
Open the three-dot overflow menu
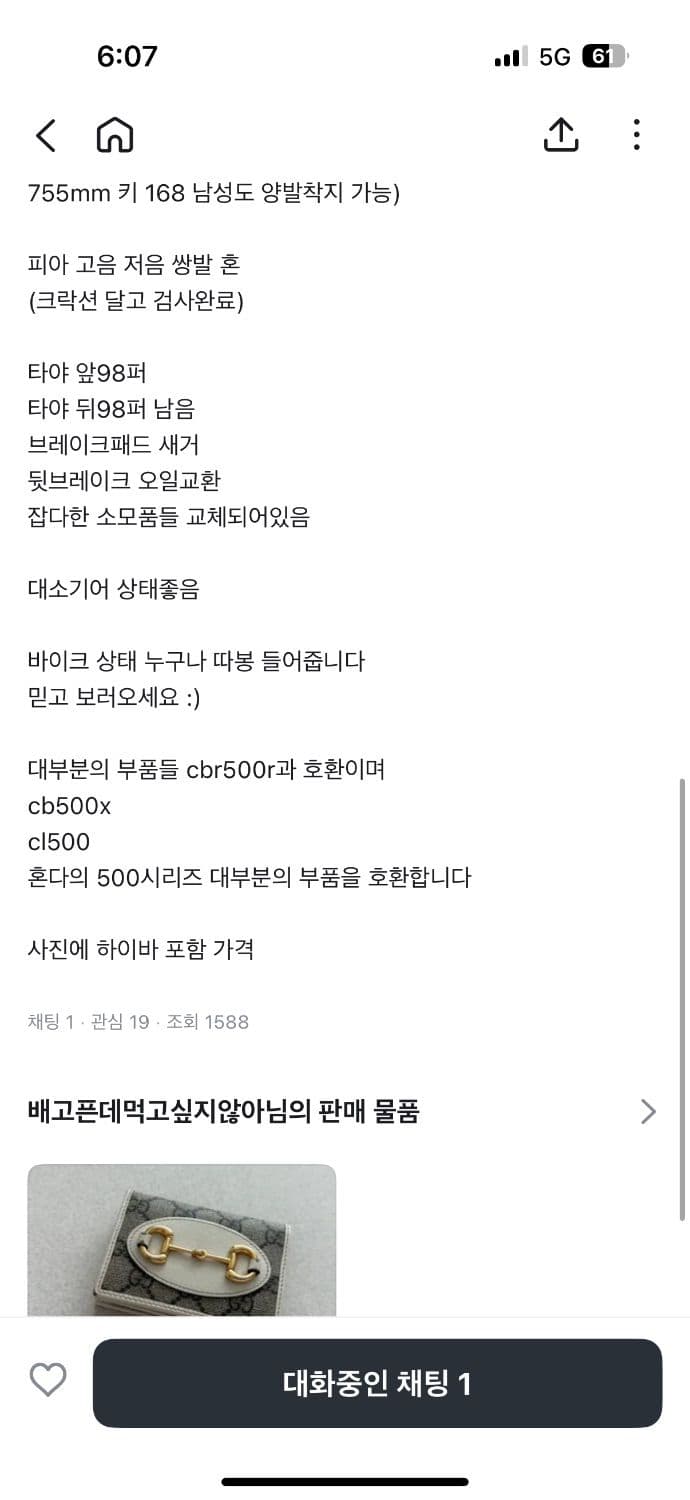[636, 135]
